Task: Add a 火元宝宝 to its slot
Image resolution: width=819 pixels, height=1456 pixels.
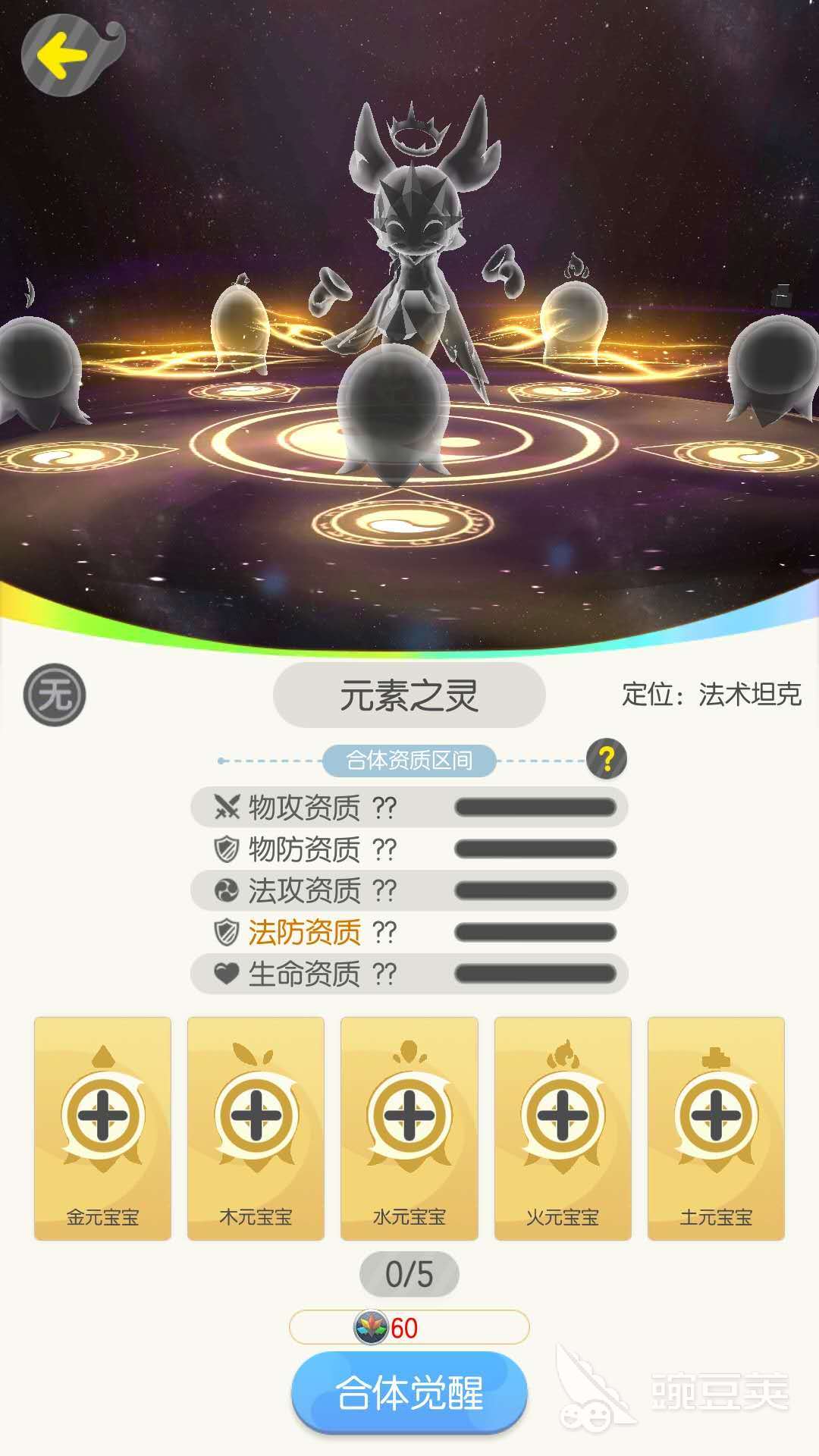Action: (563, 1116)
